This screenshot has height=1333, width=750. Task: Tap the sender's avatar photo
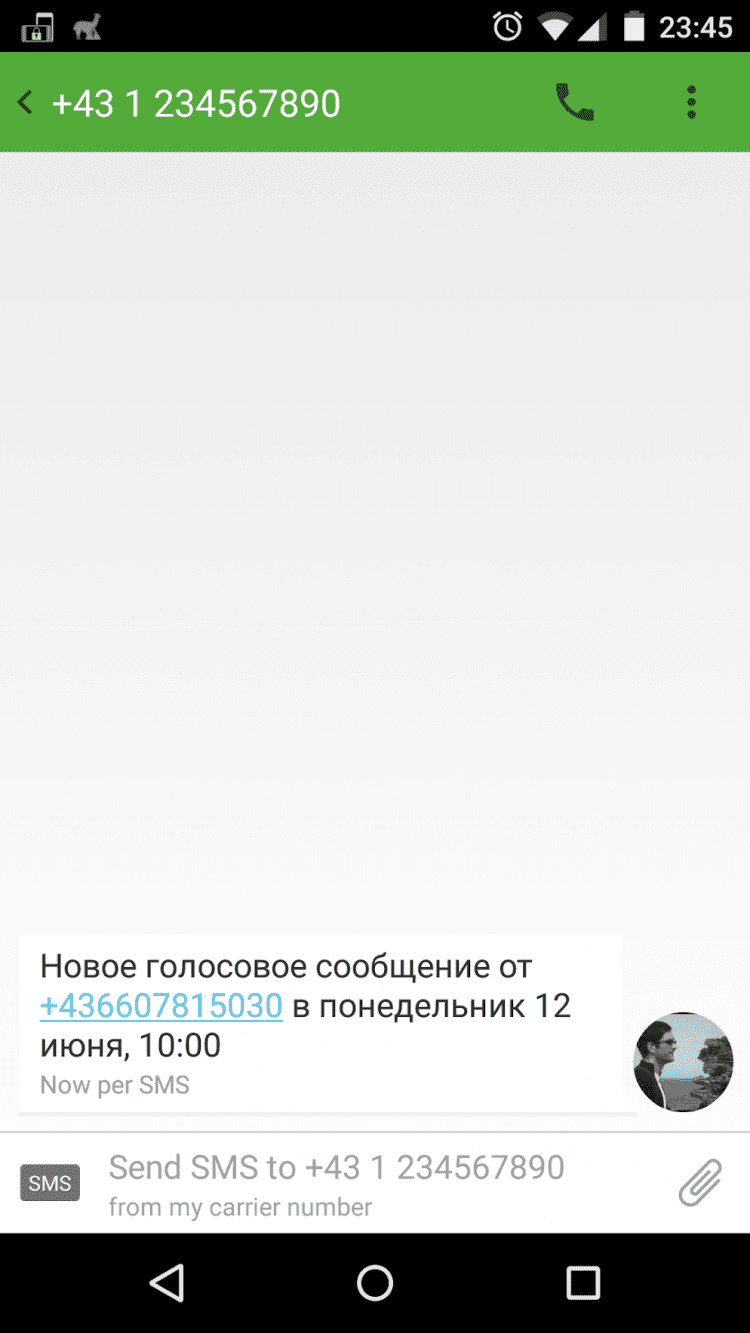(x=683, y=1062)
